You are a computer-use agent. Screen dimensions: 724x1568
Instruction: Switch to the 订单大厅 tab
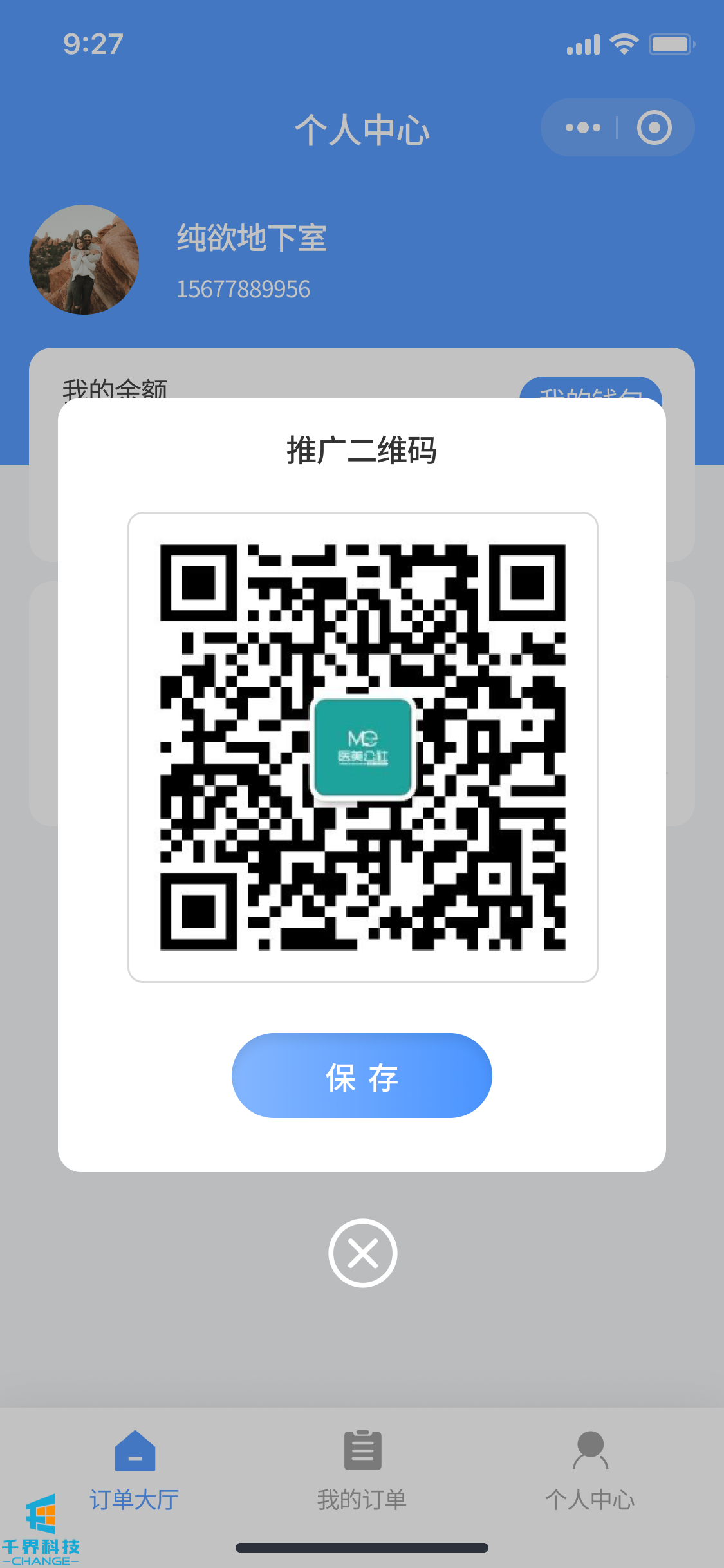[x=135, y=1471]
